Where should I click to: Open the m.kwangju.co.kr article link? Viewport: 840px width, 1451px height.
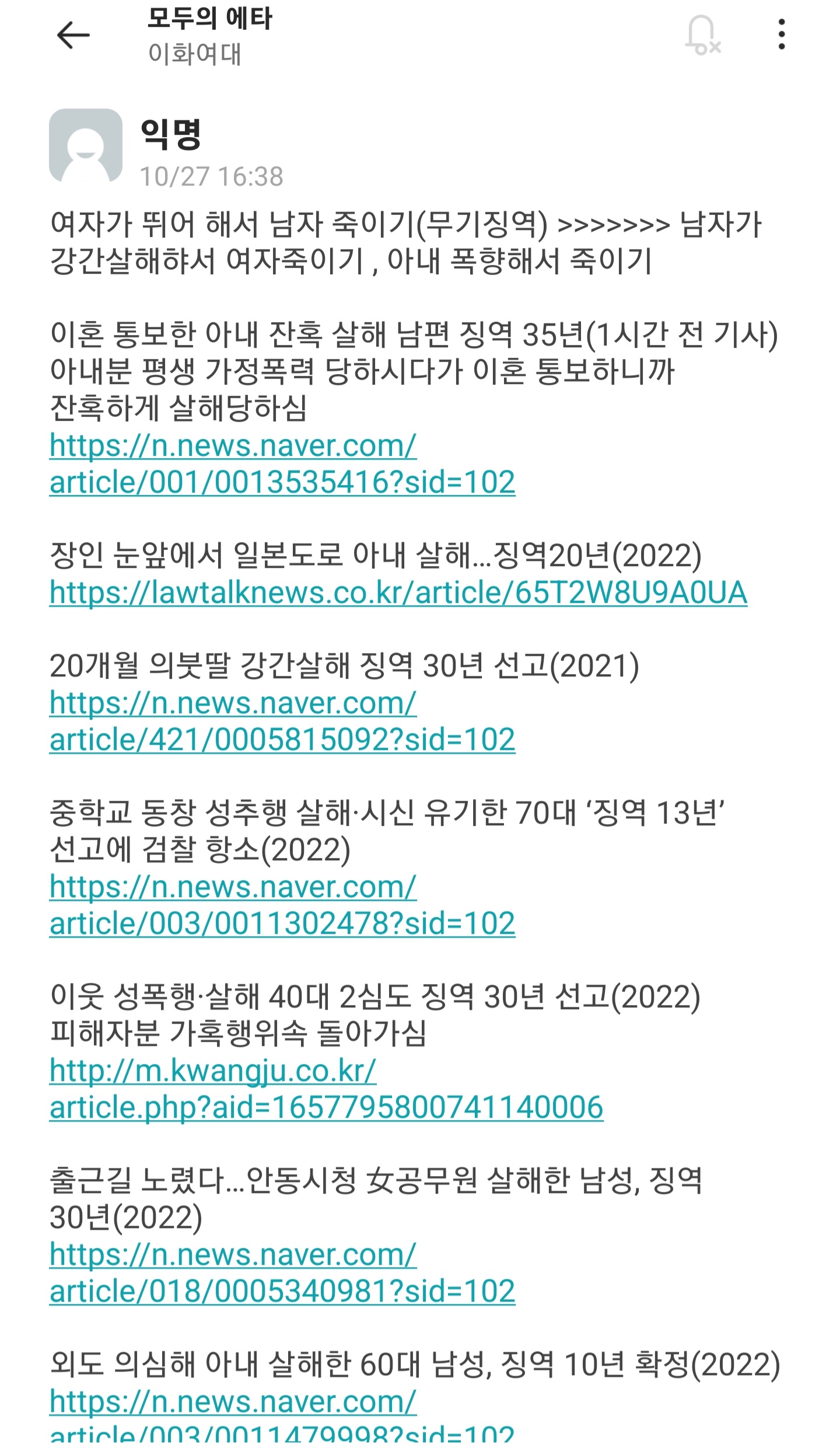click(325, 1090)
